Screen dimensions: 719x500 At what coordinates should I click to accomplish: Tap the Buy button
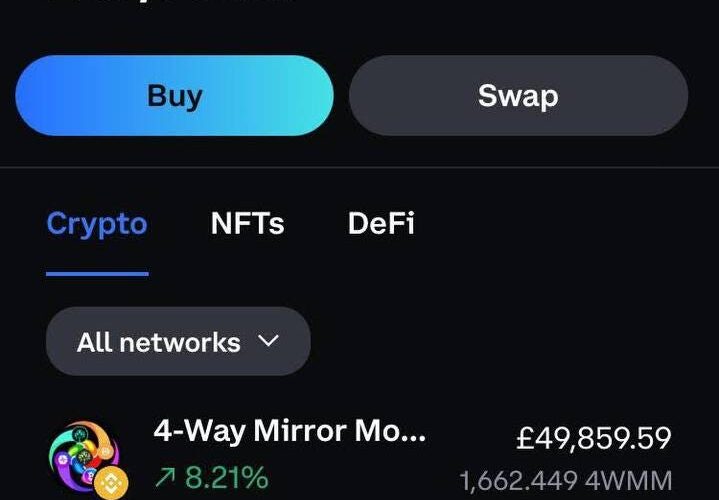pyautogui.click(x=174, y=96)
